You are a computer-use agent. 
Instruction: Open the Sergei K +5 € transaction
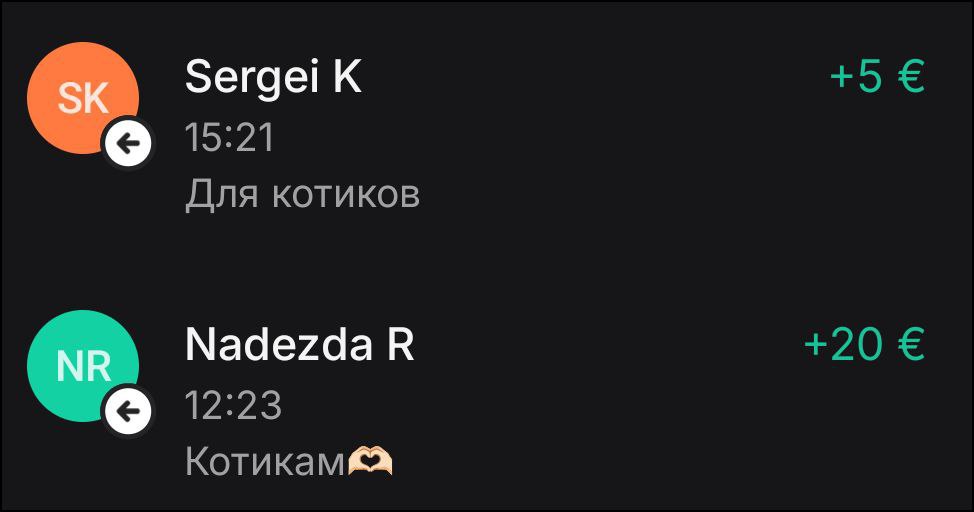click(486, 134)
